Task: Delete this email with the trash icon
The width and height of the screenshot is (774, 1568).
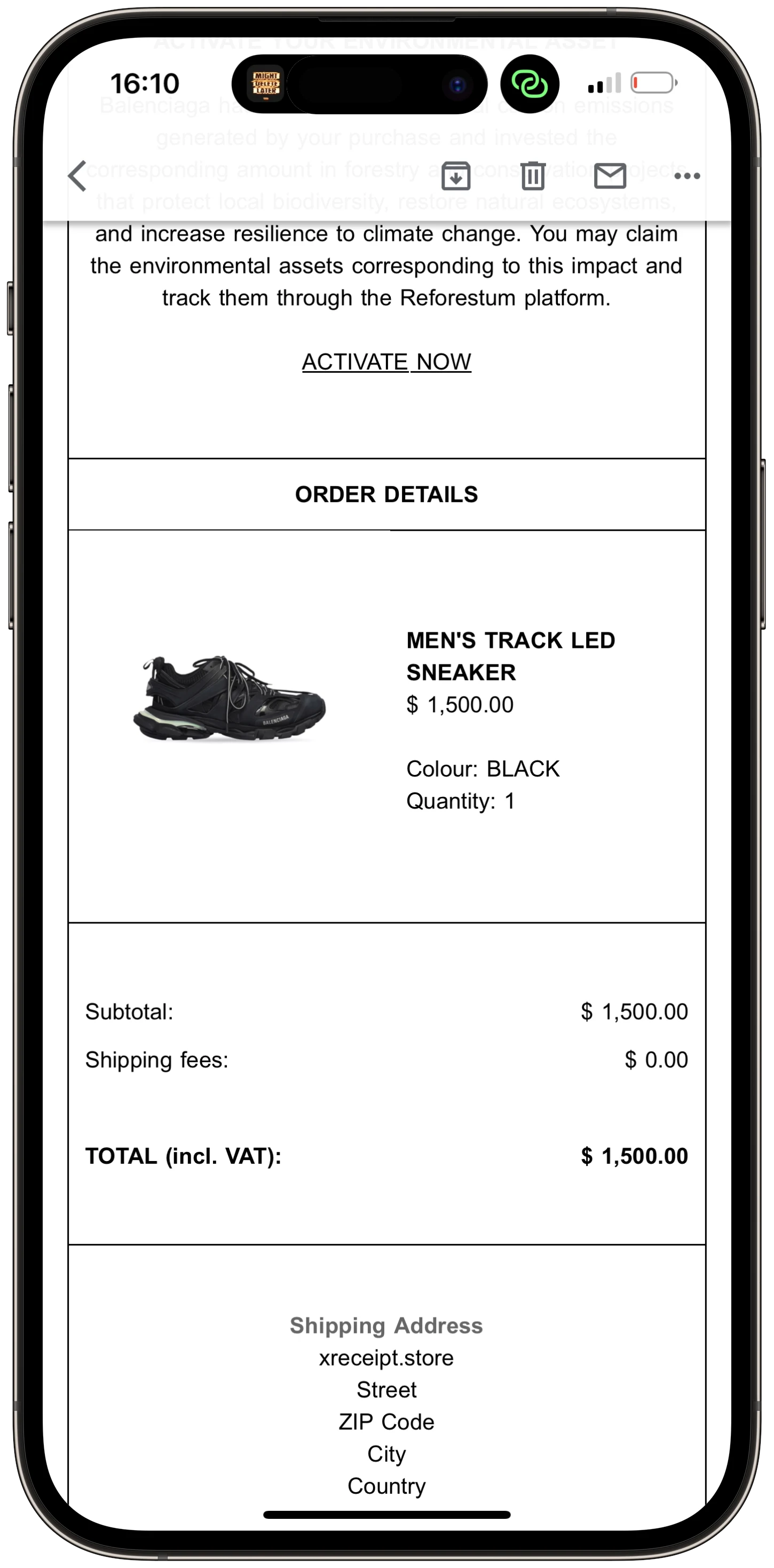Action: (x=532, y=176)
